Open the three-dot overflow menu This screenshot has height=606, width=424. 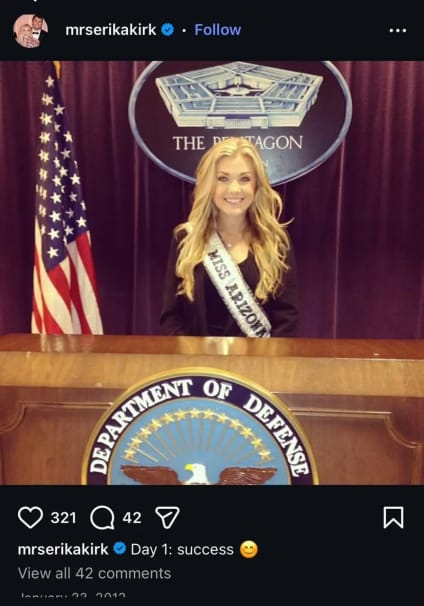pos(398,30)
